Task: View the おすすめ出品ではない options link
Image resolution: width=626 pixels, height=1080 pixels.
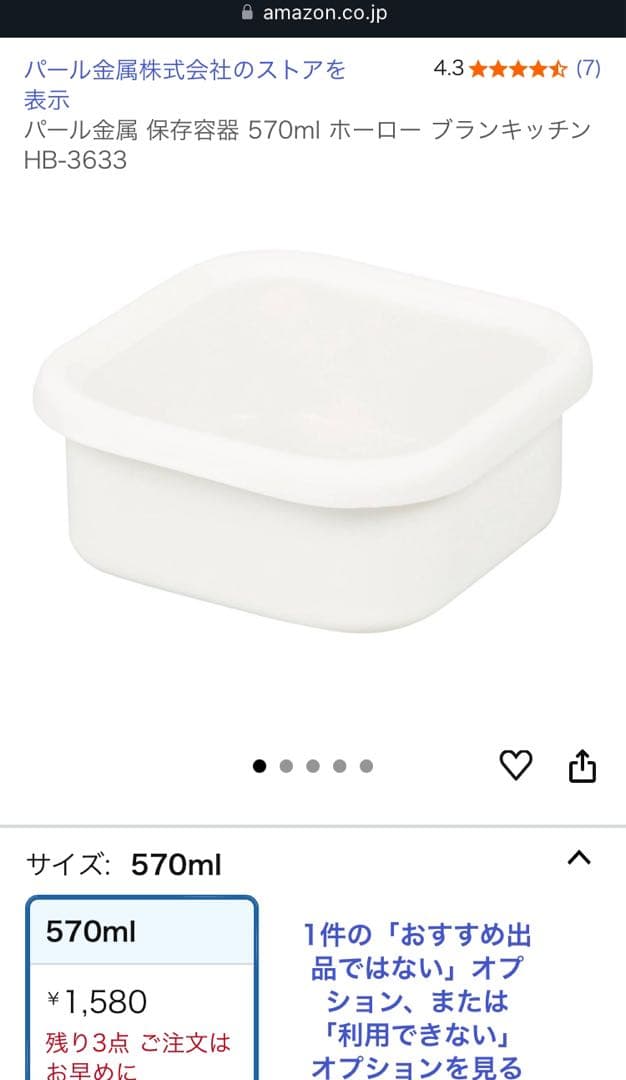Action: pos(416,1001)
